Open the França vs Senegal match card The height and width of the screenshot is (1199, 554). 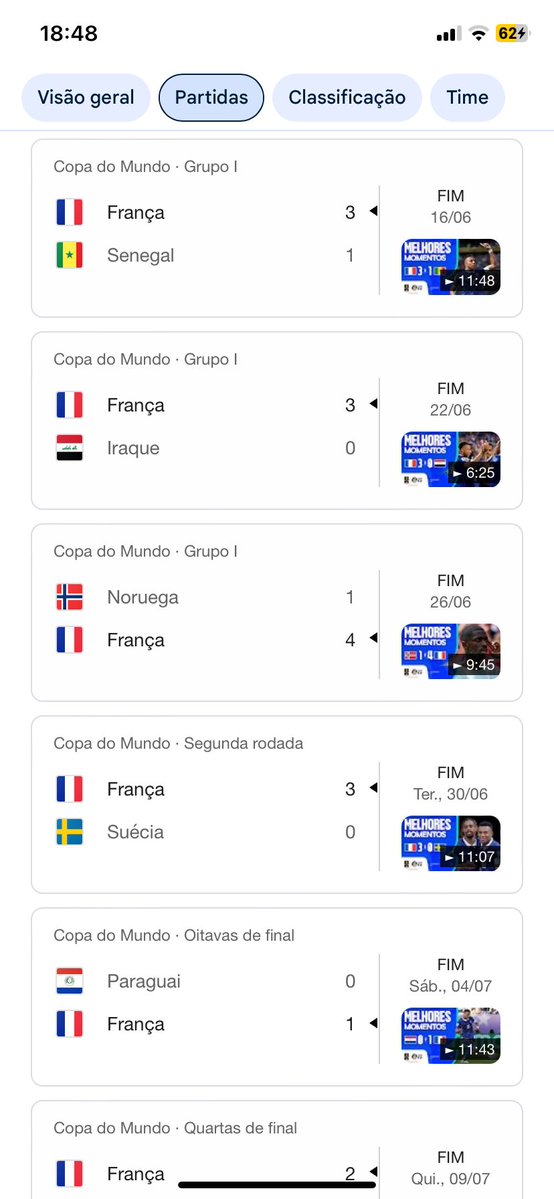pos(277,228)
